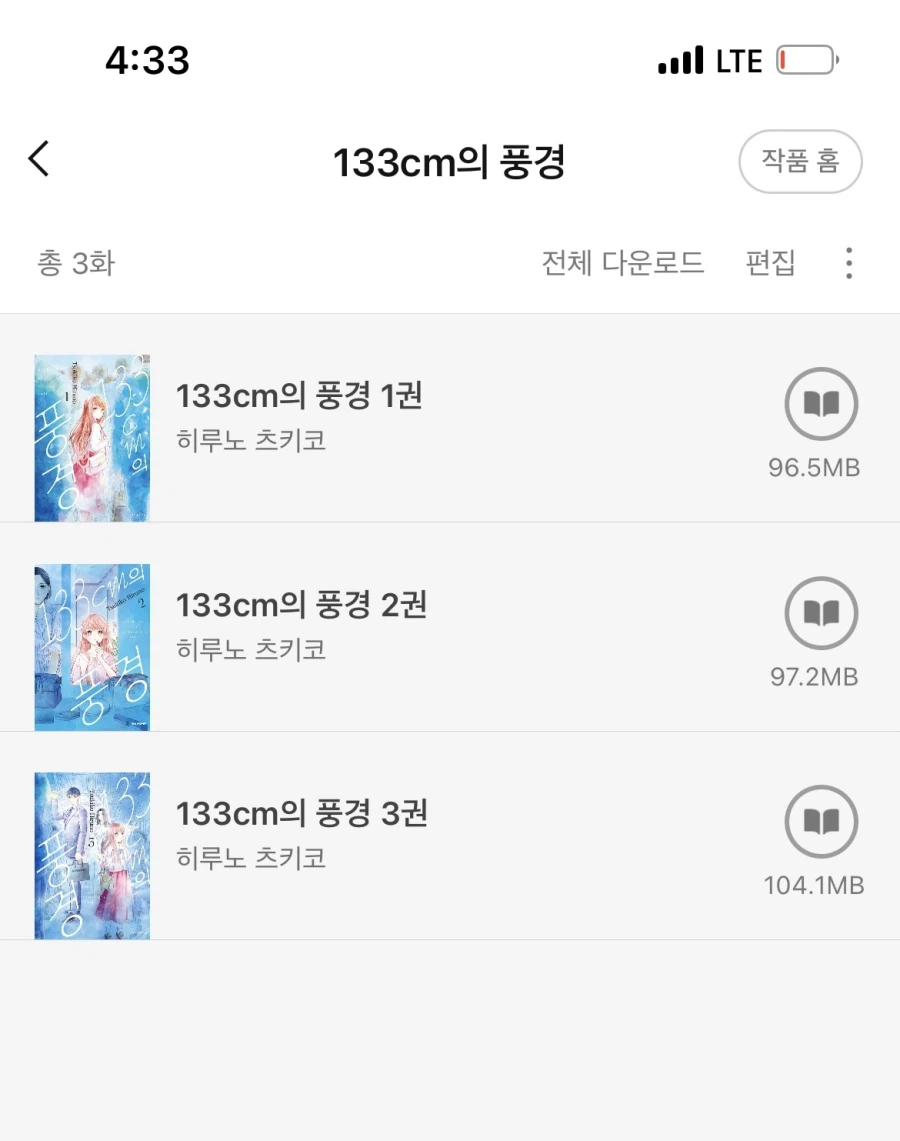
Task: Select the volume 2 cover artwork
Action: click(x=91, y=646)
